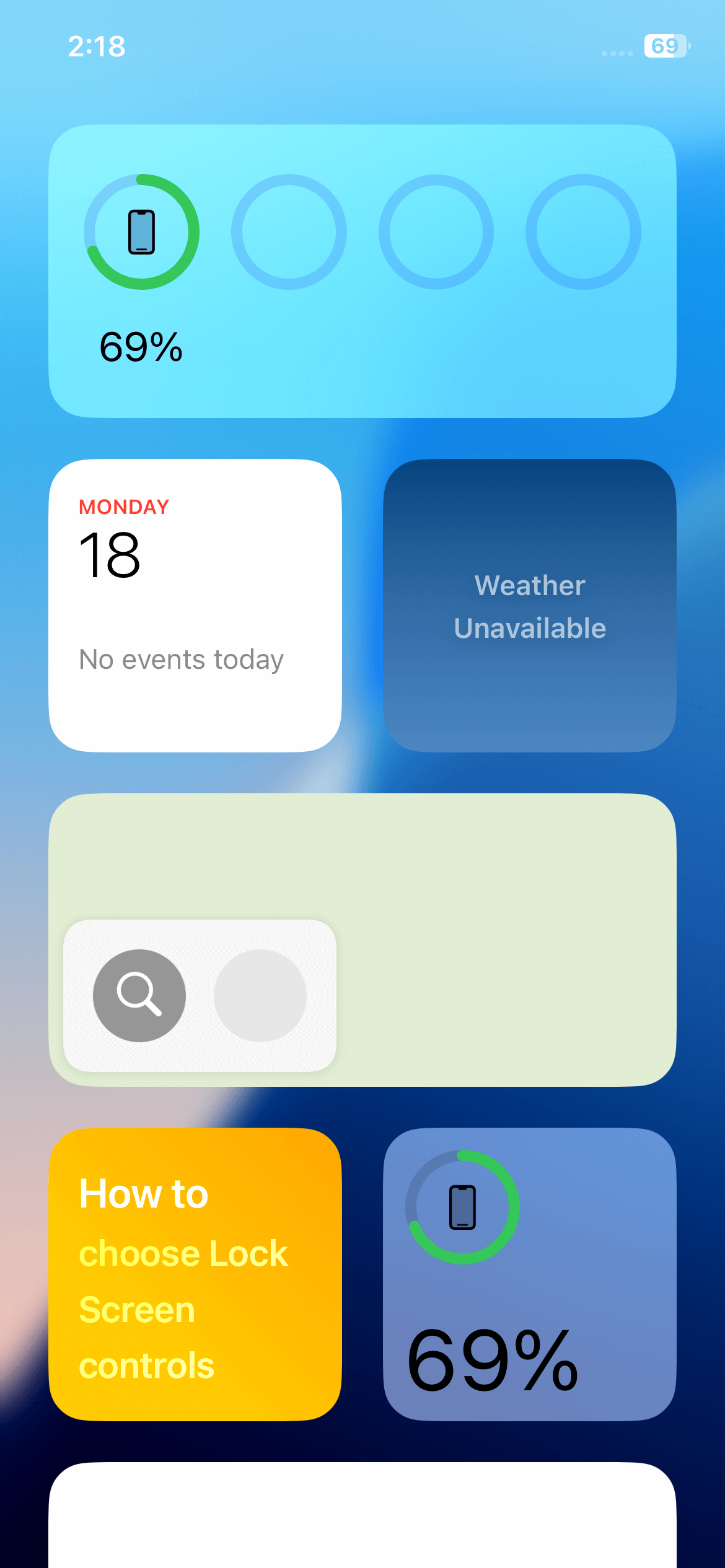Tap the magnifying glass search icon
The image size is (725, 1568).
(139, 995)
